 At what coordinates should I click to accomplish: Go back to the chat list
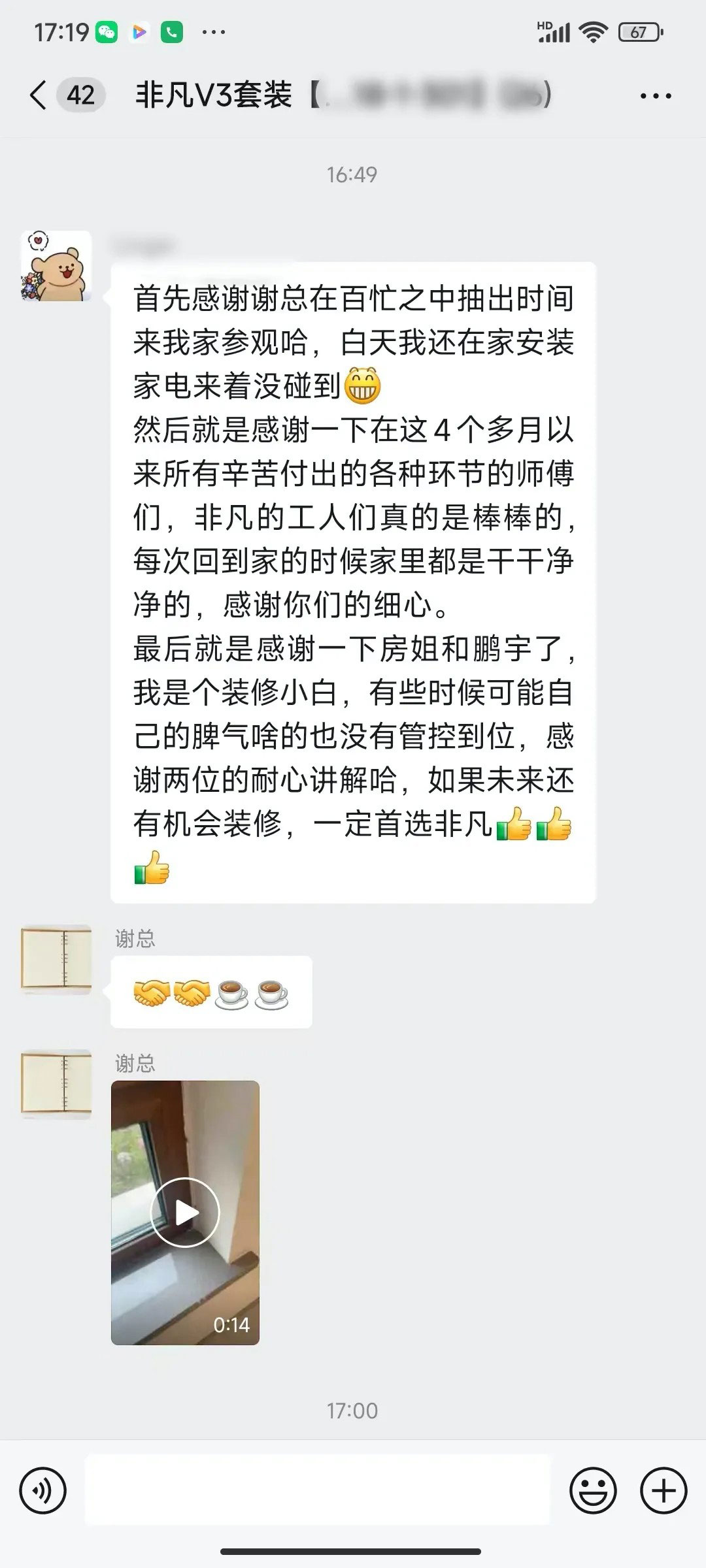39,95
